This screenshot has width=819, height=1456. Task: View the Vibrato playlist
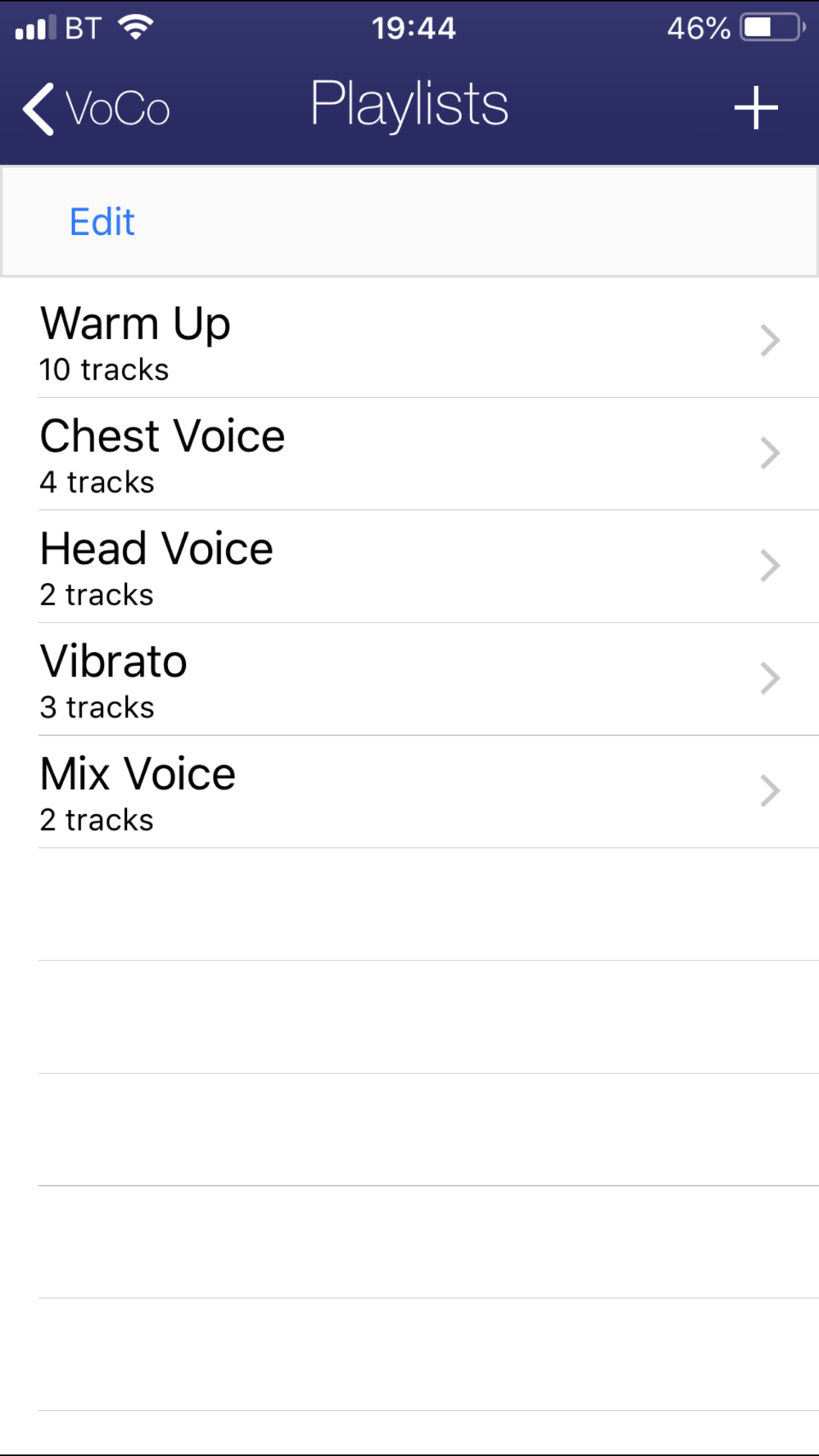[x=409, y=680]
